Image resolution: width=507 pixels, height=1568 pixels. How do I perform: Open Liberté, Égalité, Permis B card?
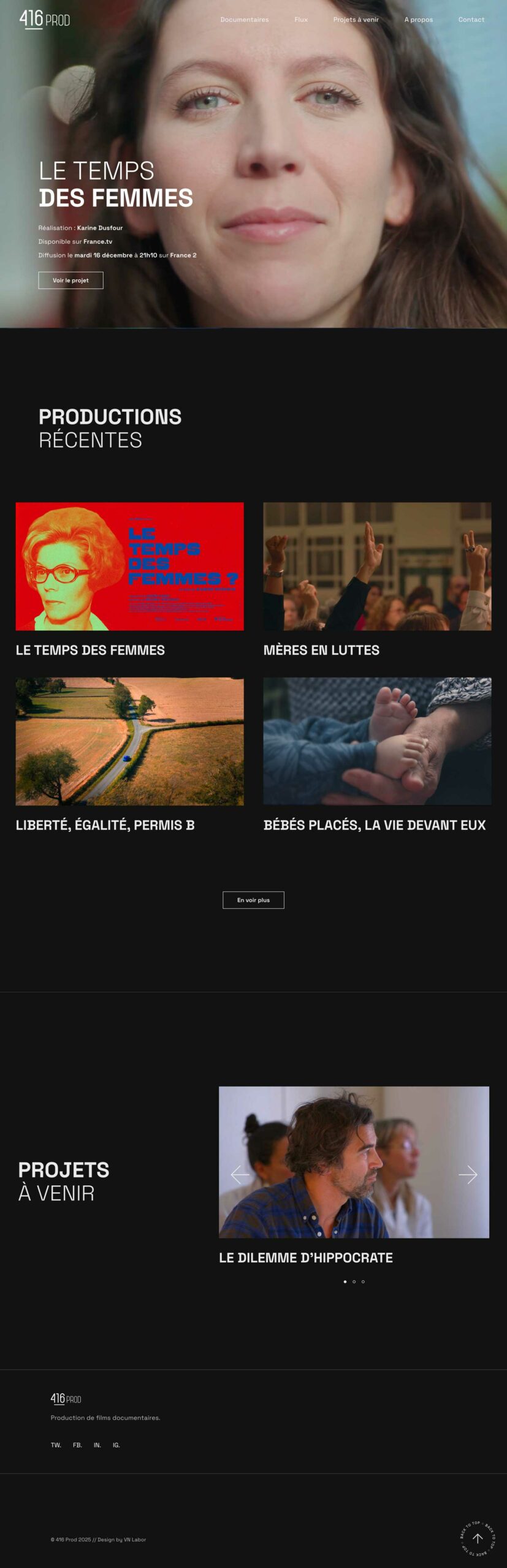tap(129, 741)
